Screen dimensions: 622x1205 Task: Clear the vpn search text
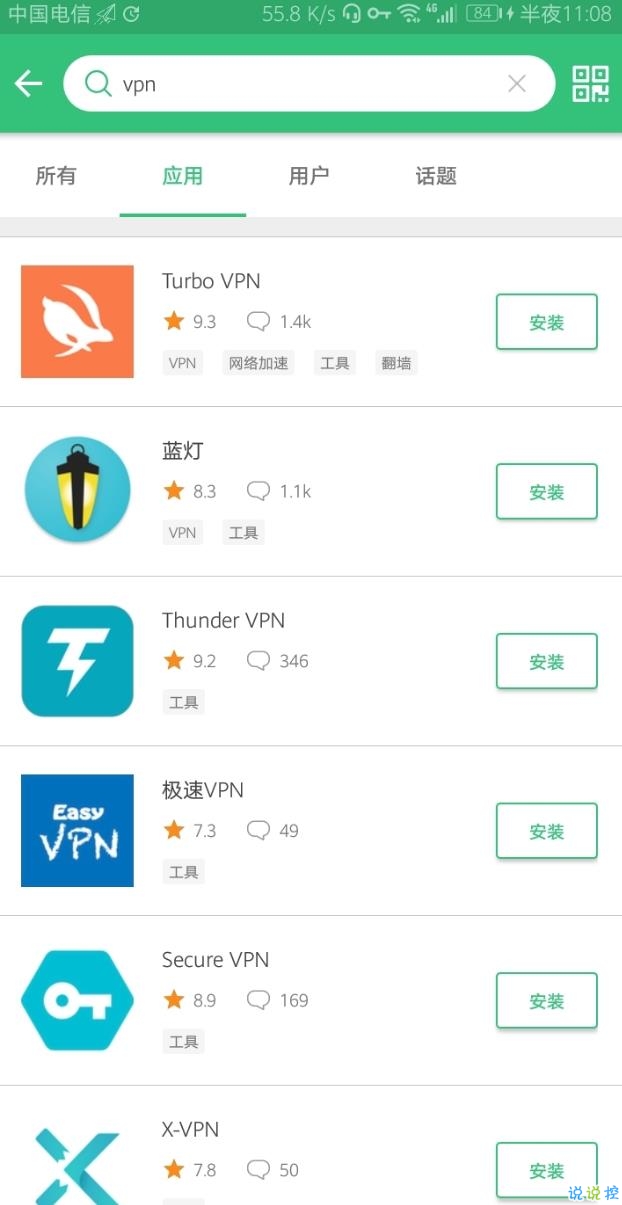click(516, 84)
